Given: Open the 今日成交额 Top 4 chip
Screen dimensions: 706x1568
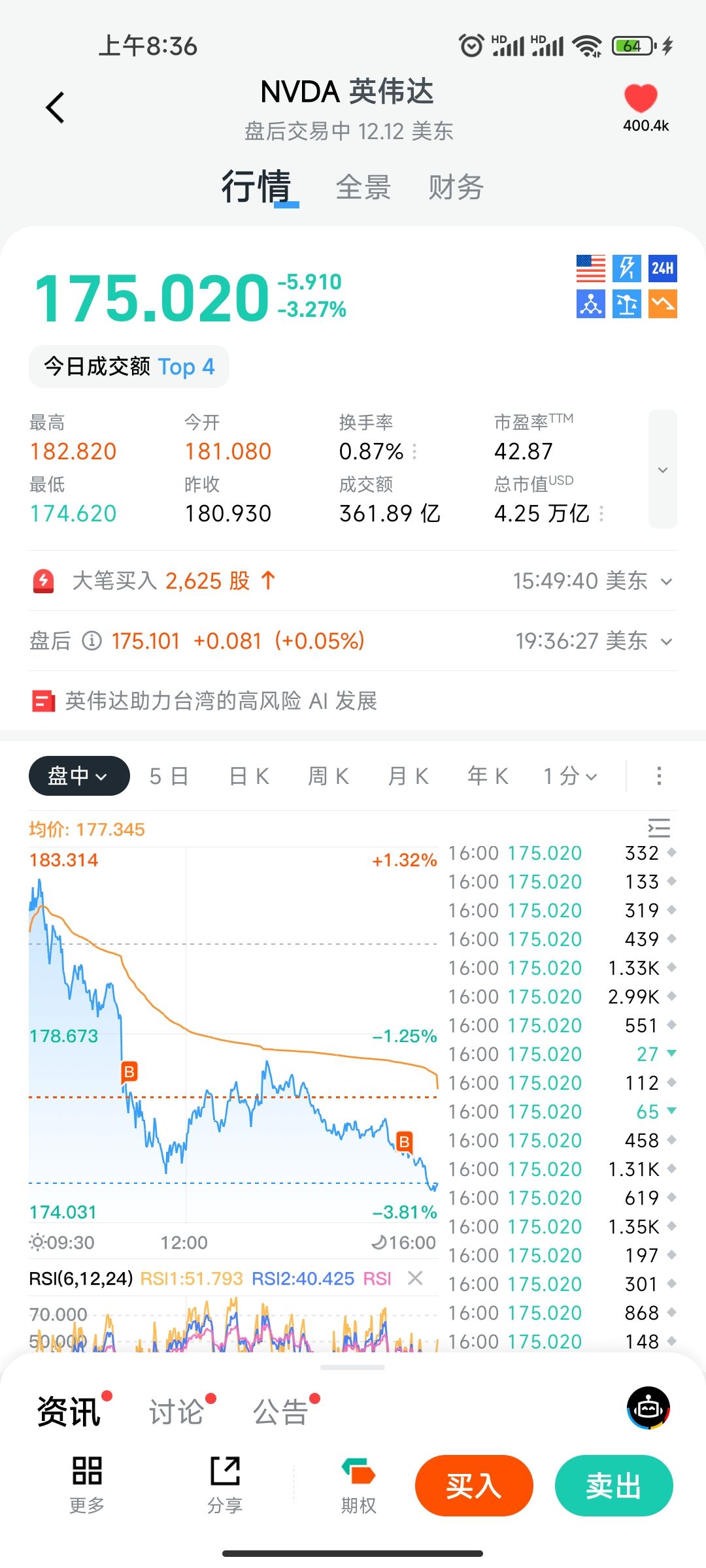Looking at the screenshot, I should 129,367.
